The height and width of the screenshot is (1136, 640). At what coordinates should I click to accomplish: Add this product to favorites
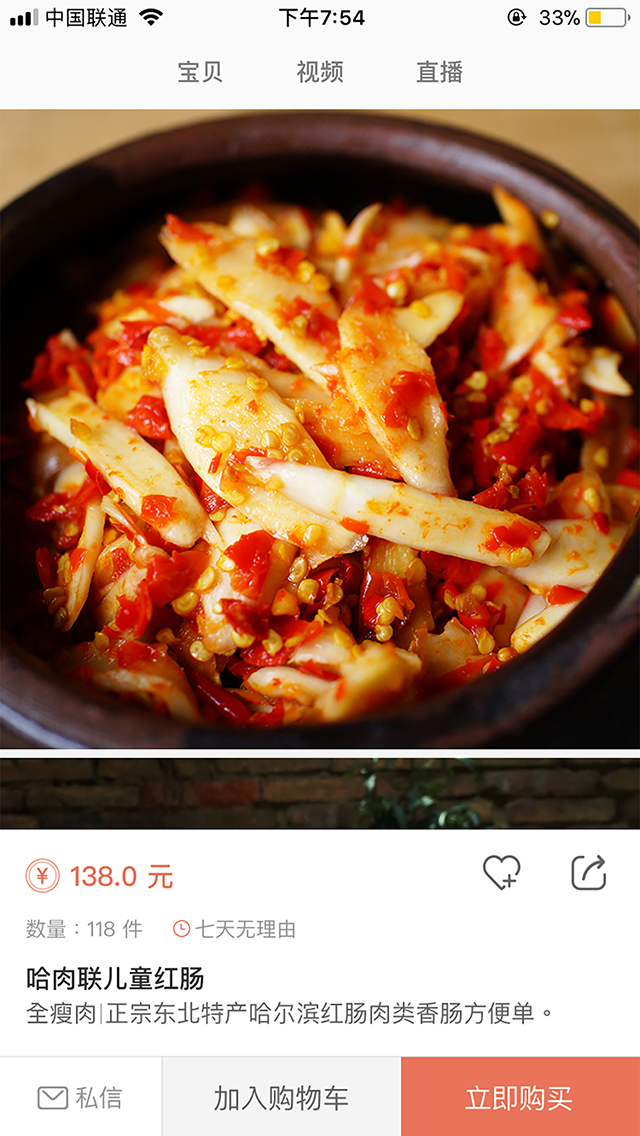[x=501, y=873]
